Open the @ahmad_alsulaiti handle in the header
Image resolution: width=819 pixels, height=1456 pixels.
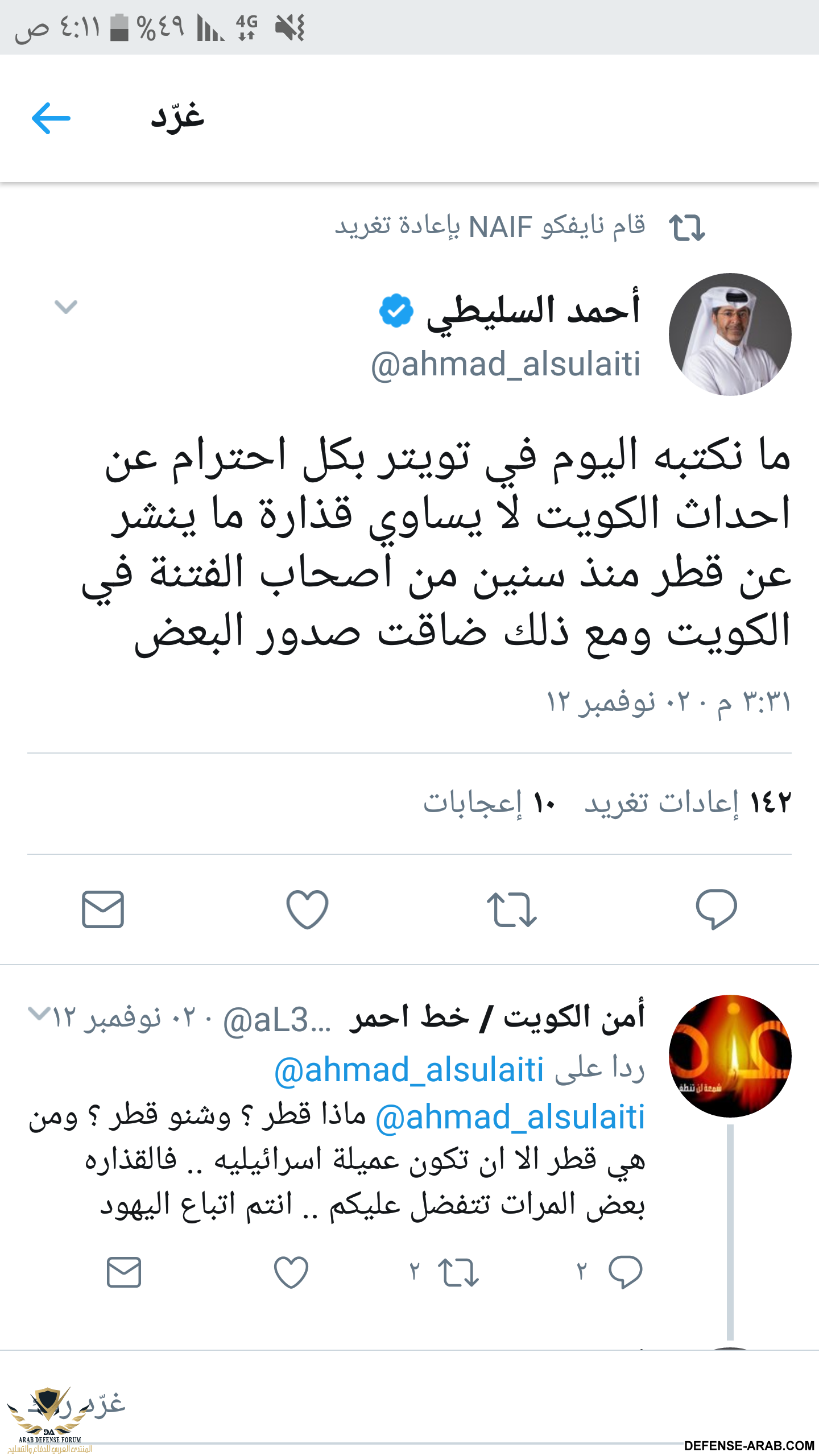[x=505, y=364]
